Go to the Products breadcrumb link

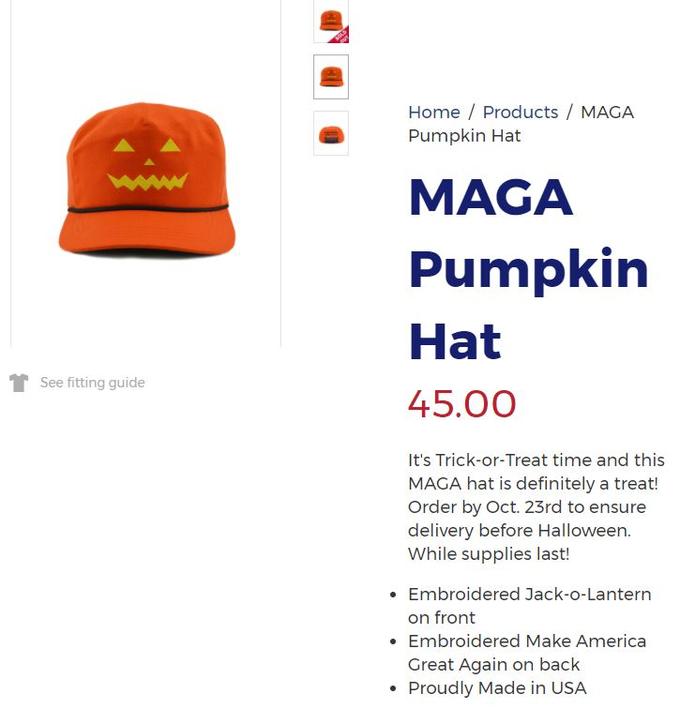coord(520,112)
